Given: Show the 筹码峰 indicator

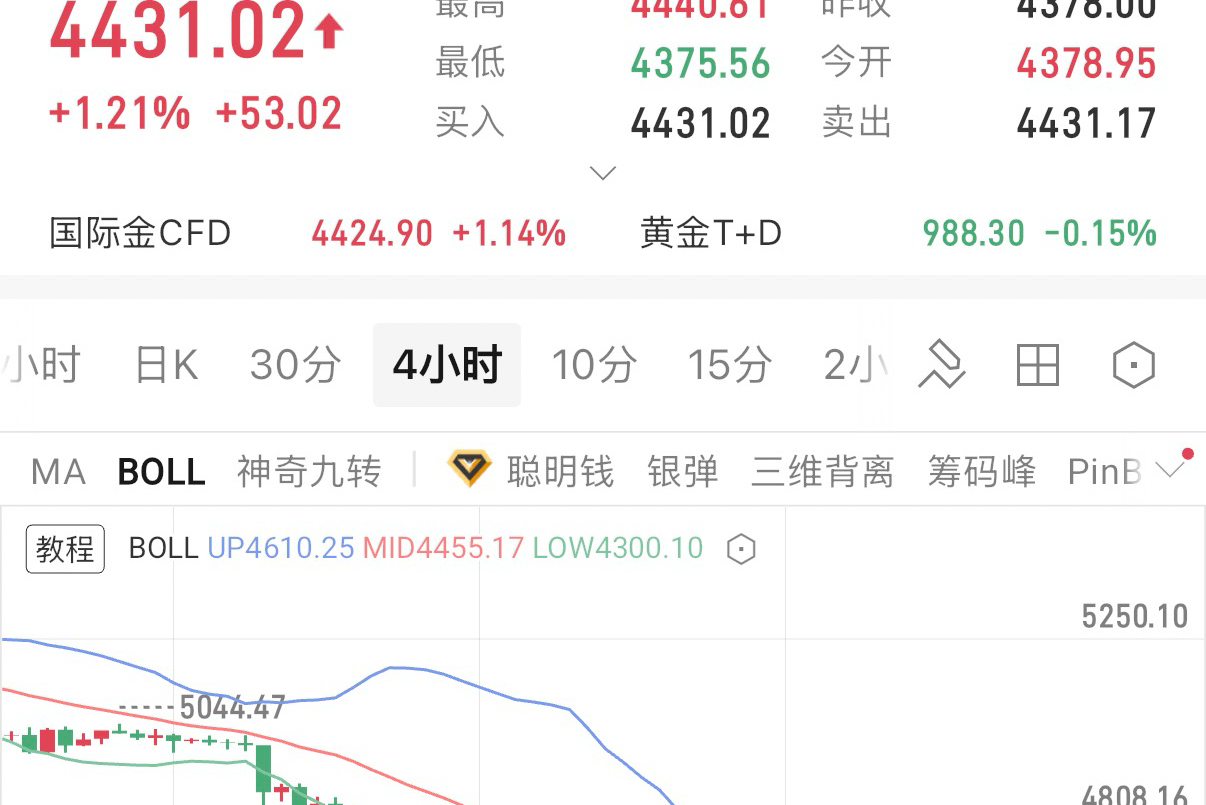Looking at the screenshot, I should point(981,472).
